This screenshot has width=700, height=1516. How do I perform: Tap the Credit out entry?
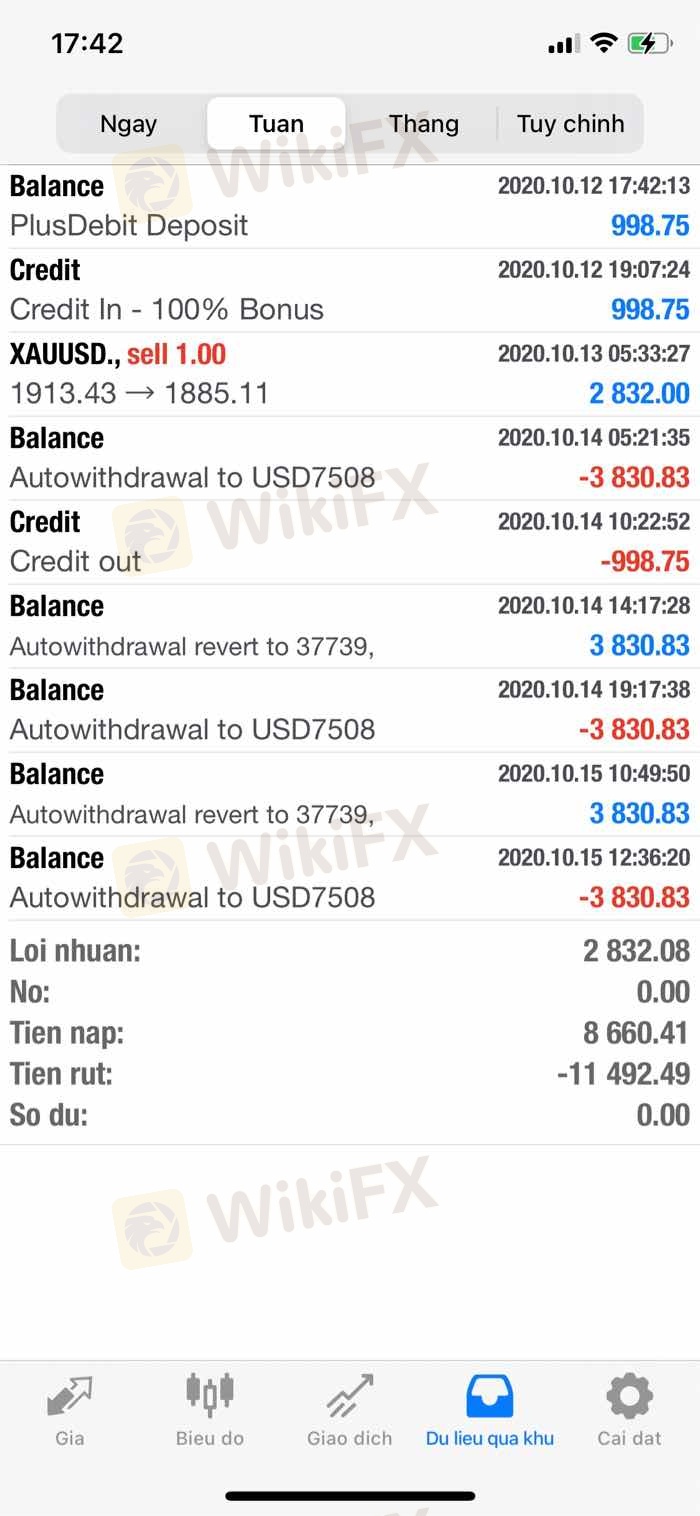(350, 542)
